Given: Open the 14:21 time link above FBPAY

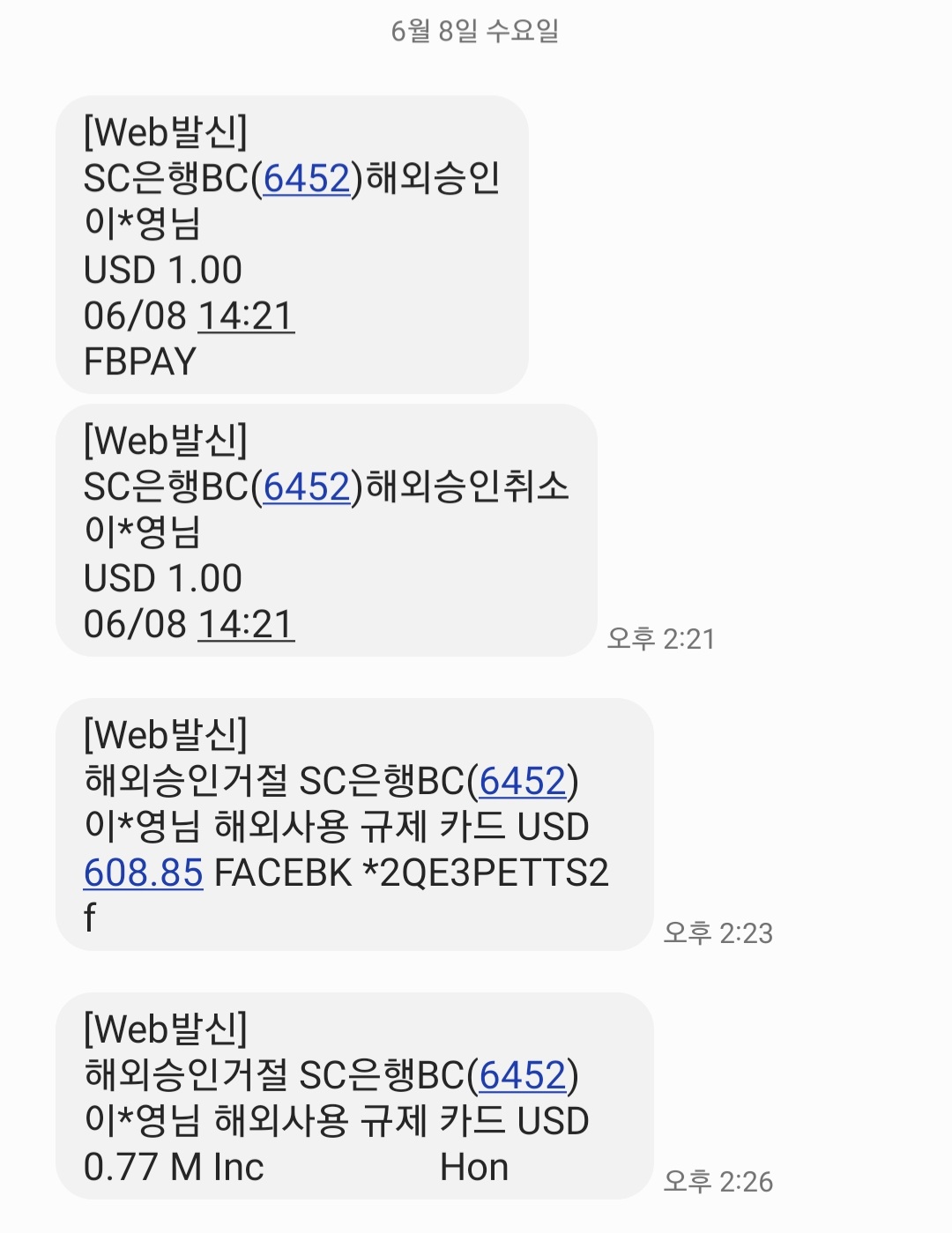Looking at the screenshot, I should point(245,316).
